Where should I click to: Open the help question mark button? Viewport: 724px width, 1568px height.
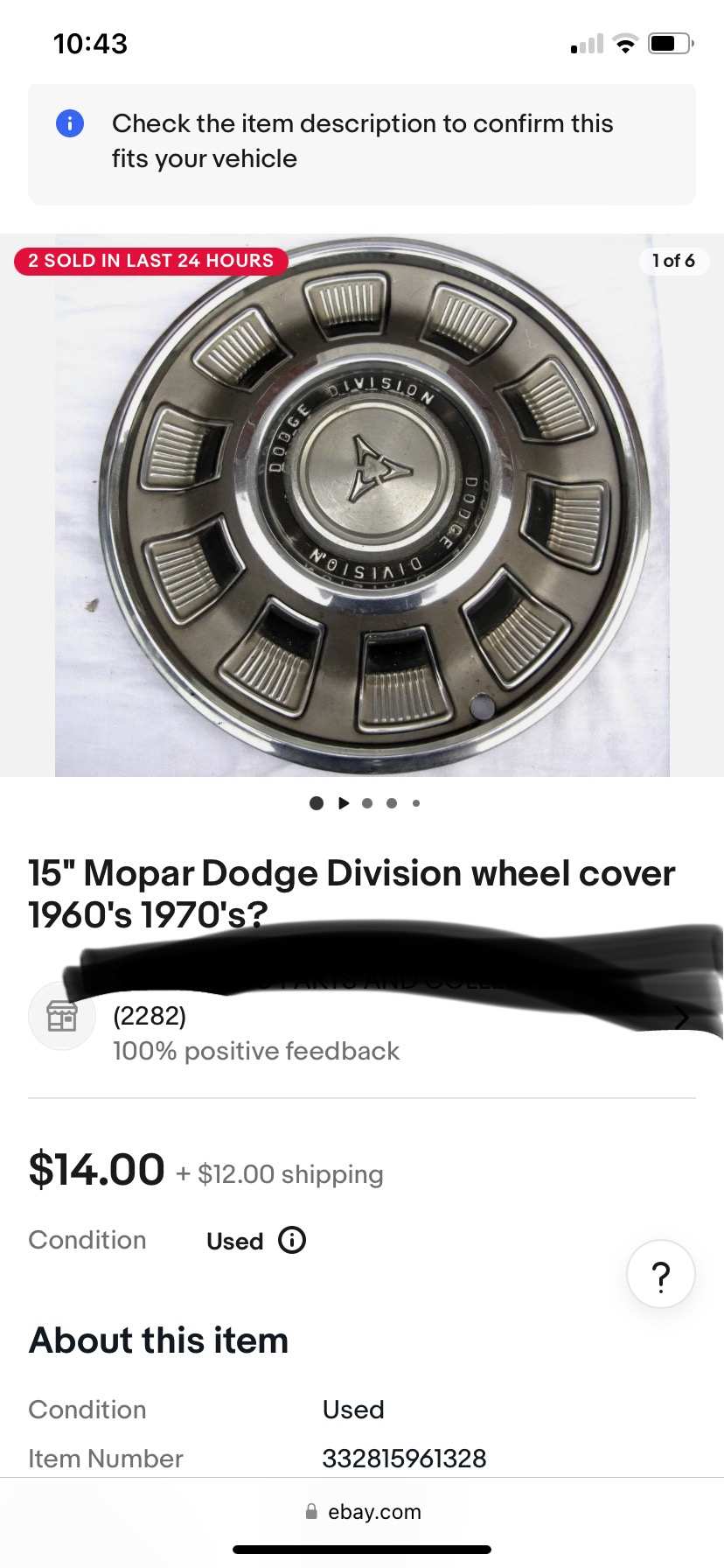click(x=661, y=1275)
